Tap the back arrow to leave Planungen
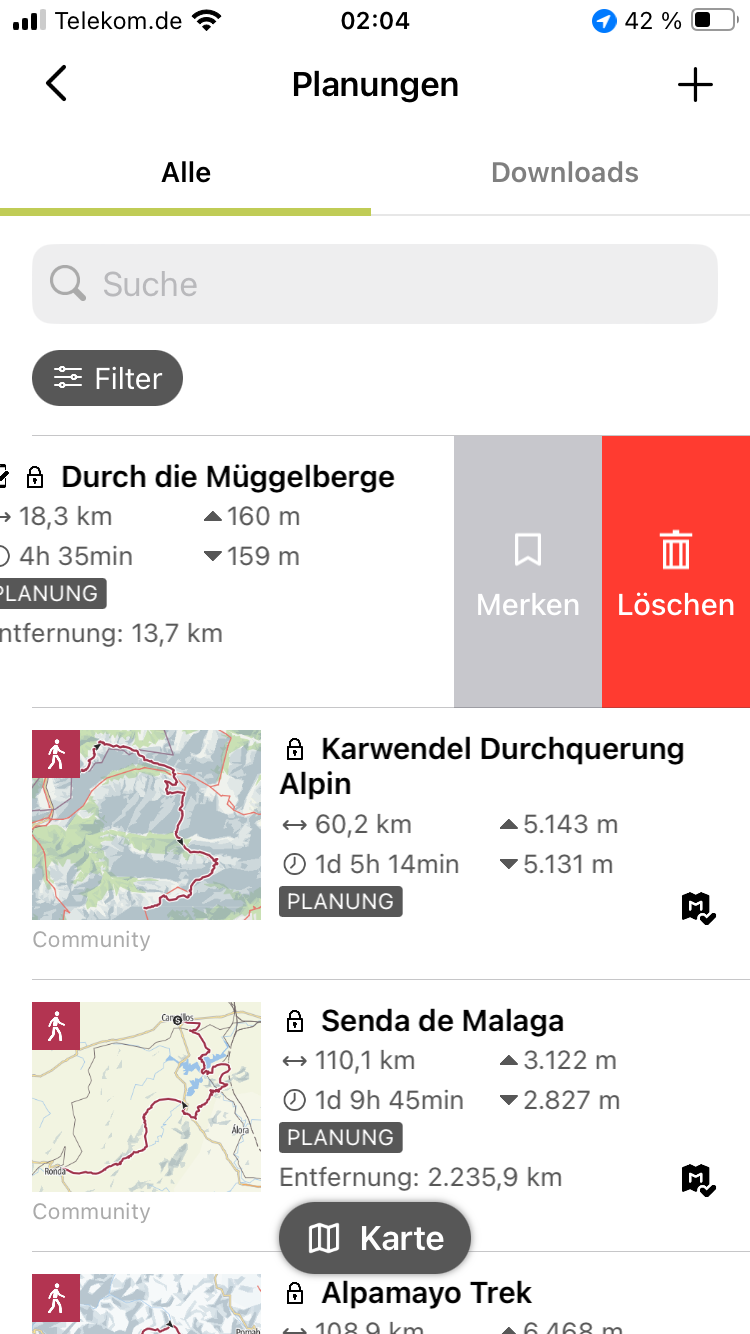 [55, 84]
